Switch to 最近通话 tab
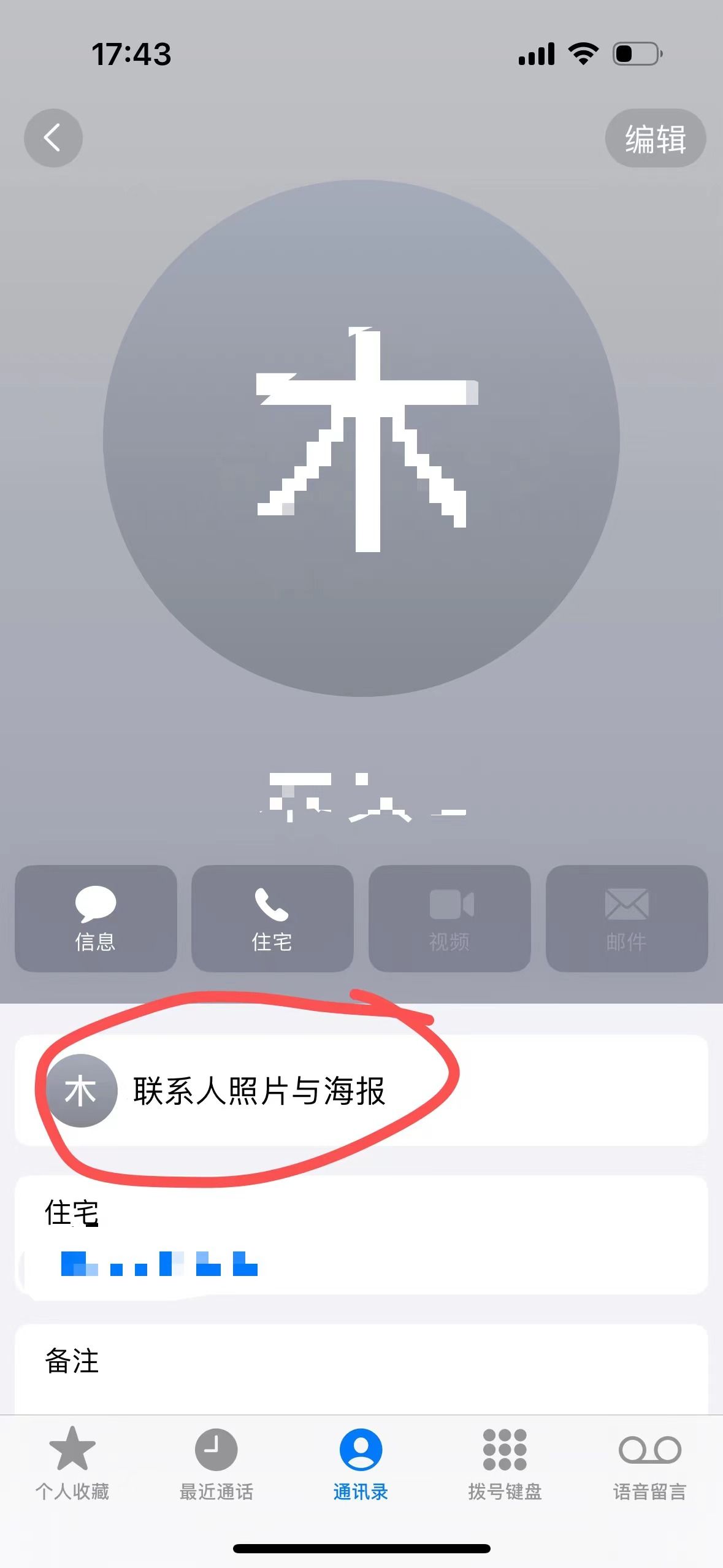Screen dimensions: 723x1568 pyautogui.click(x=216, y=1463)
